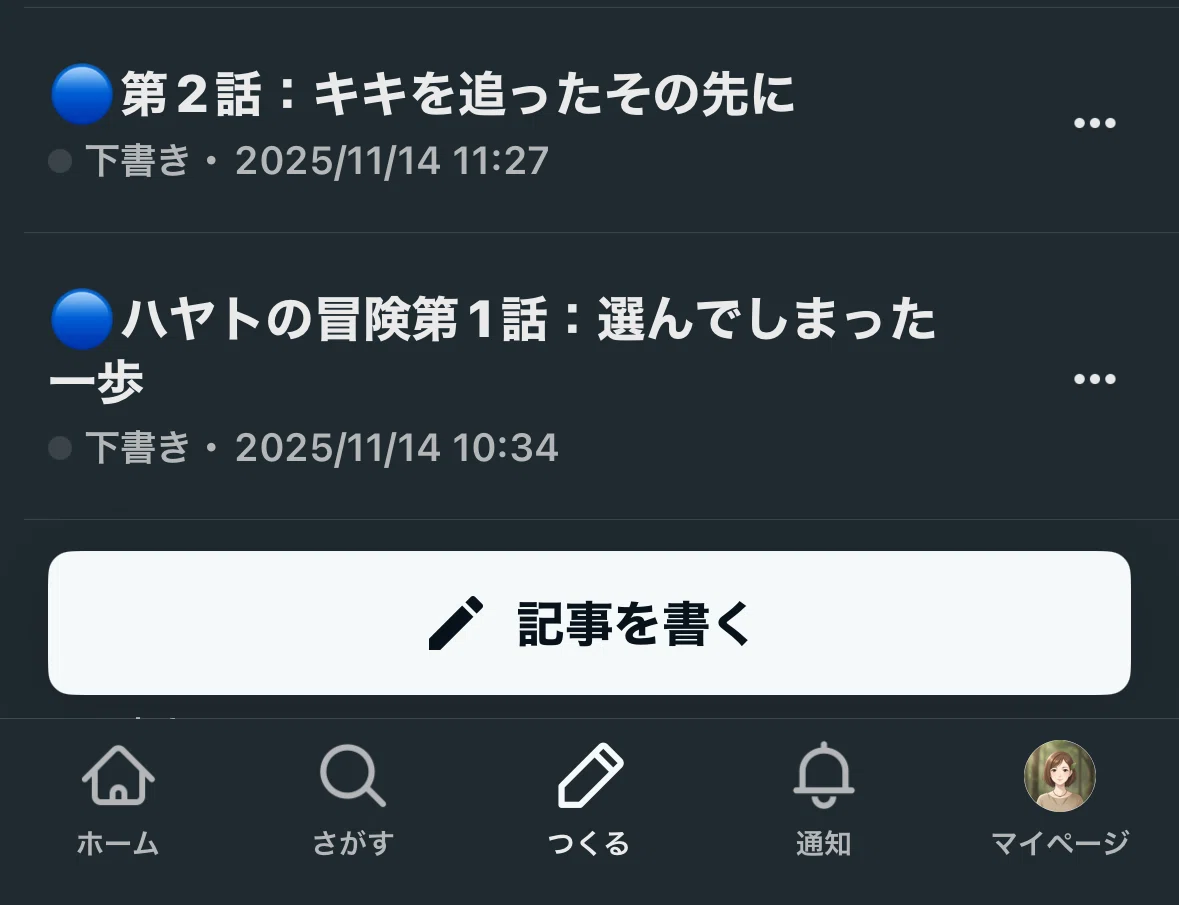Image resolution: width=1179 pixels, height=905 pixels.
Task: Tap the 記事を書く button
Action: pyautogui.click(x=590, y=623)
